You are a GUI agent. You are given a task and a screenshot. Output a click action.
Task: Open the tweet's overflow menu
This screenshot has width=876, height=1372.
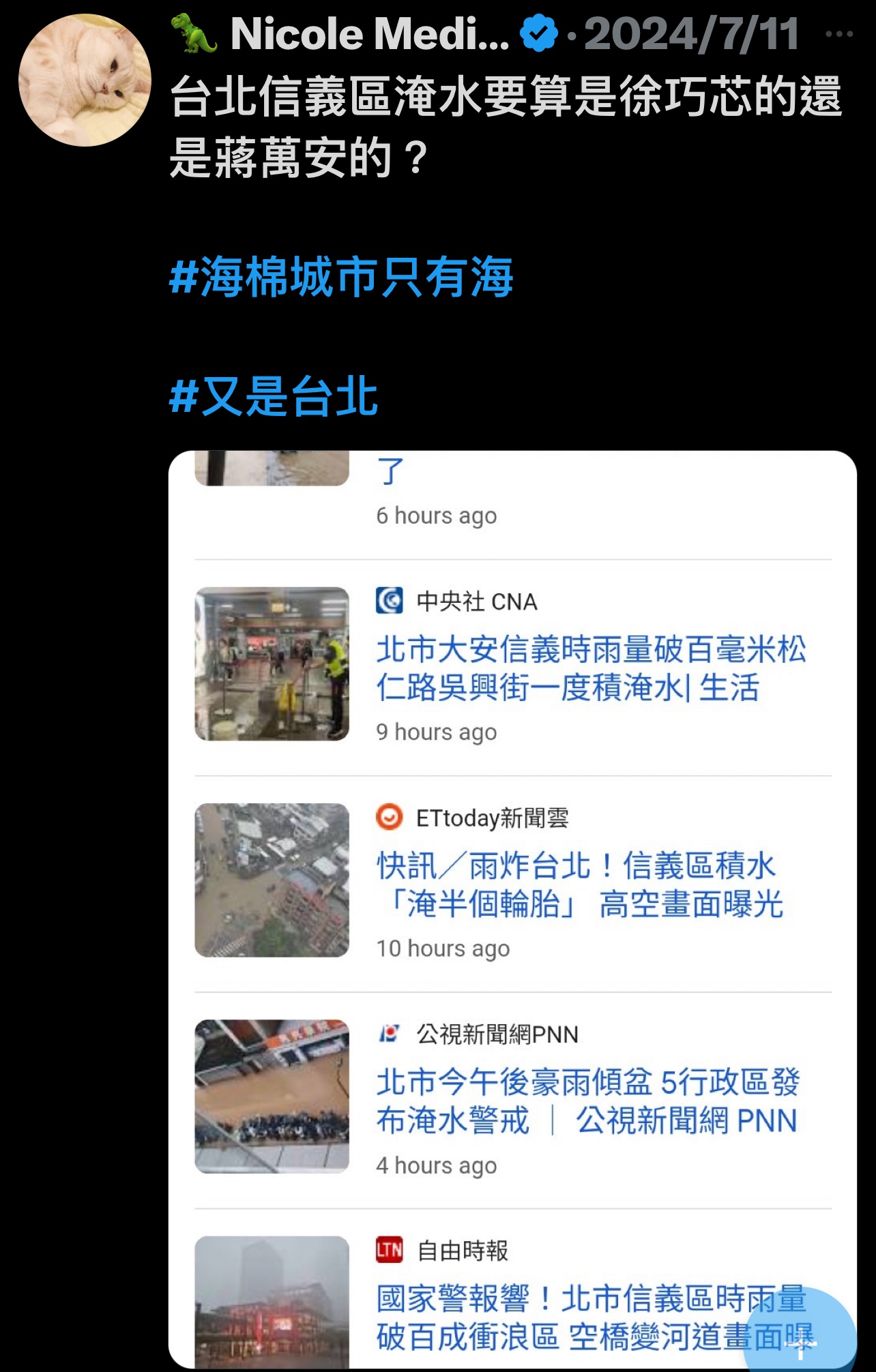click(838, 34)
